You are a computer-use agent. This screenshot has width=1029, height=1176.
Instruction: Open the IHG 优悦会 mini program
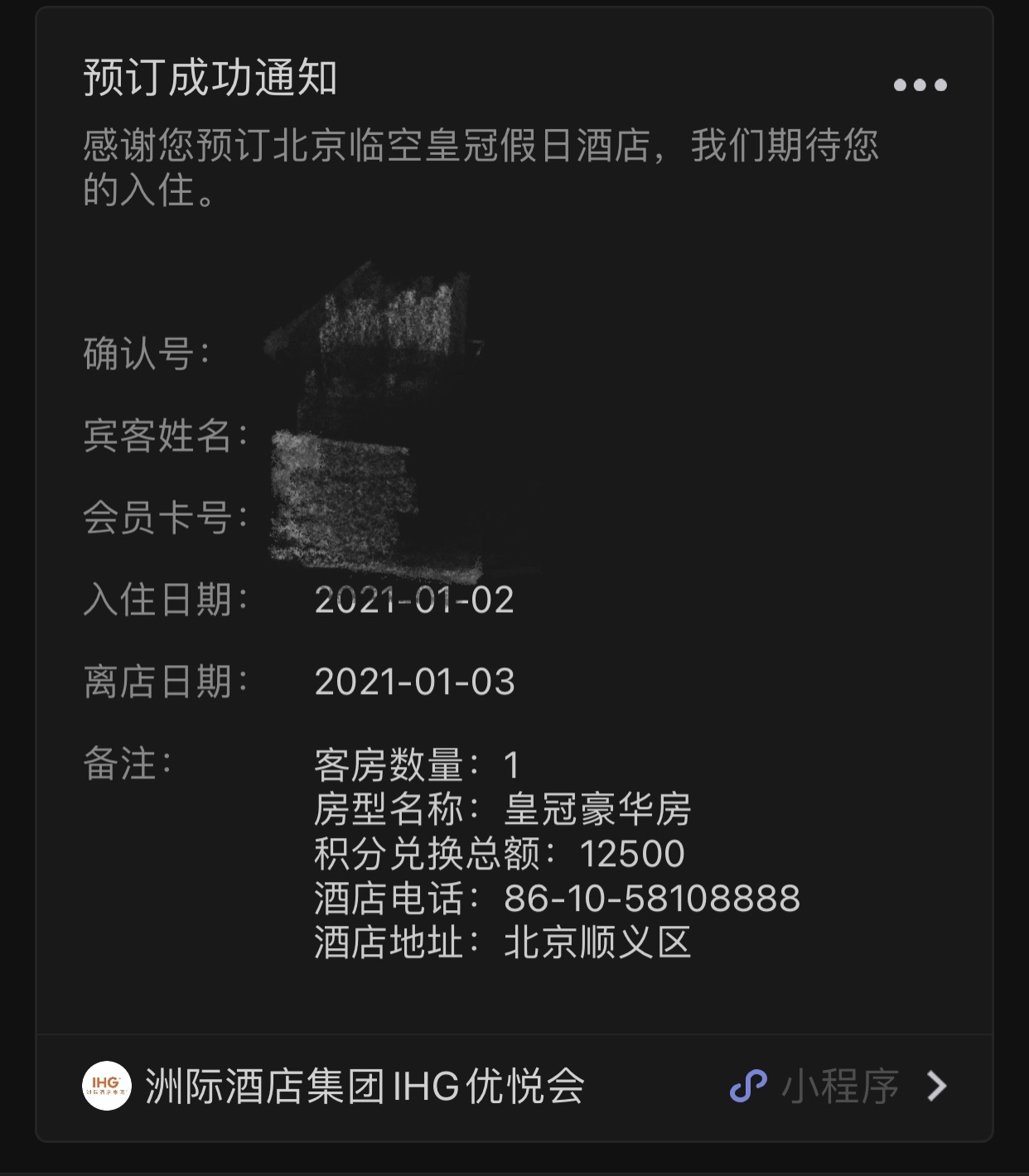coord(514,1086)
